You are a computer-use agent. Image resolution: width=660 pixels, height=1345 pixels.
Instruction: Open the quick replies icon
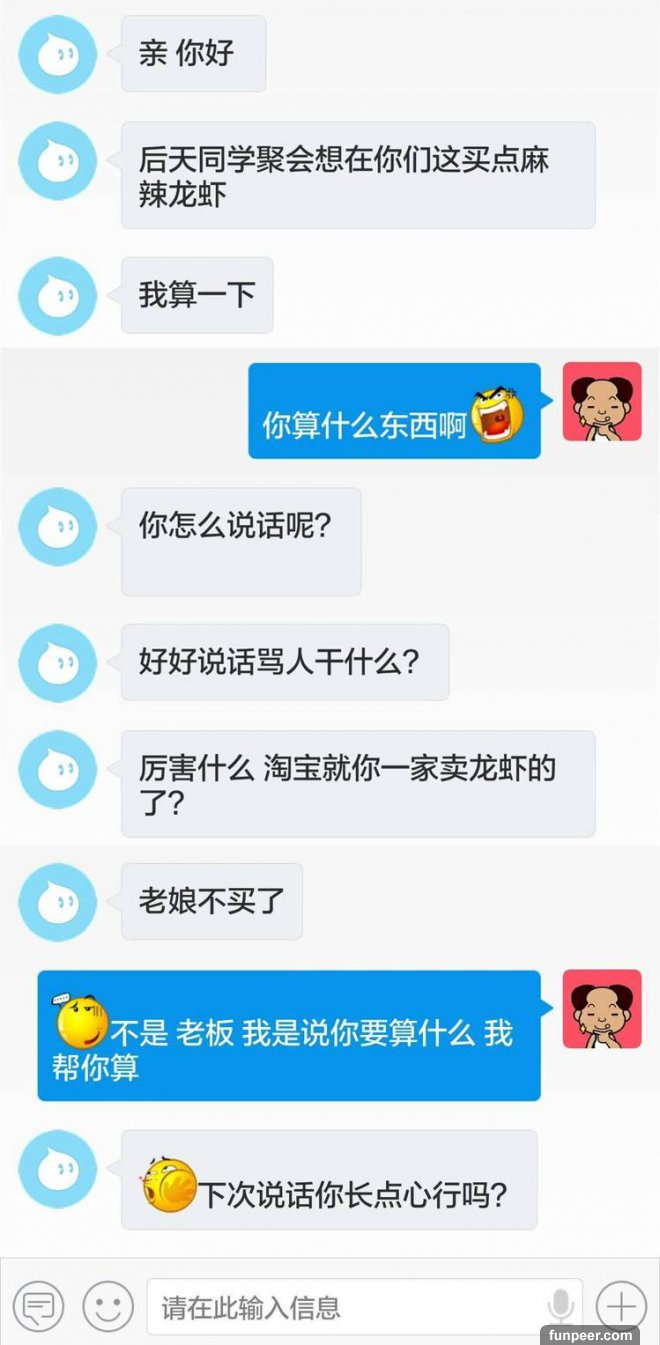click(38, 1306)
